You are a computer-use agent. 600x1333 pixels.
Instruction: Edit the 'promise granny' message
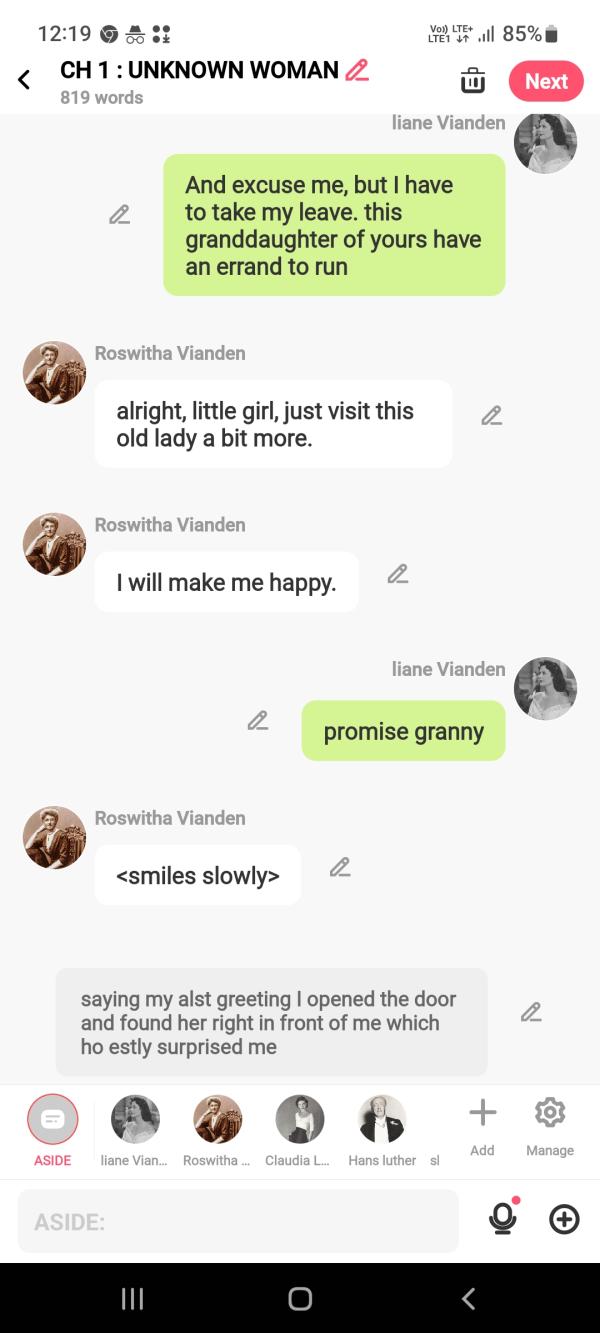(x=257, y=719)
